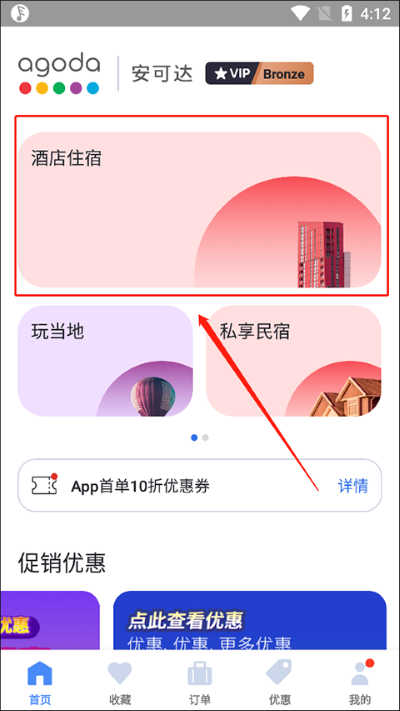Switch to the 优惠 tab

pos(279,683)
